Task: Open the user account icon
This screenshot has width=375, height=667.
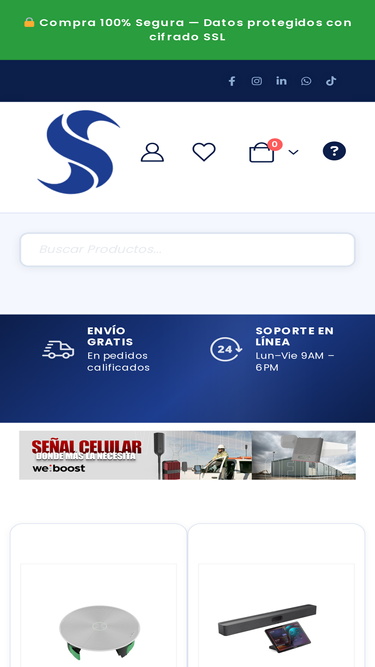Action: (x=152, y=152)
